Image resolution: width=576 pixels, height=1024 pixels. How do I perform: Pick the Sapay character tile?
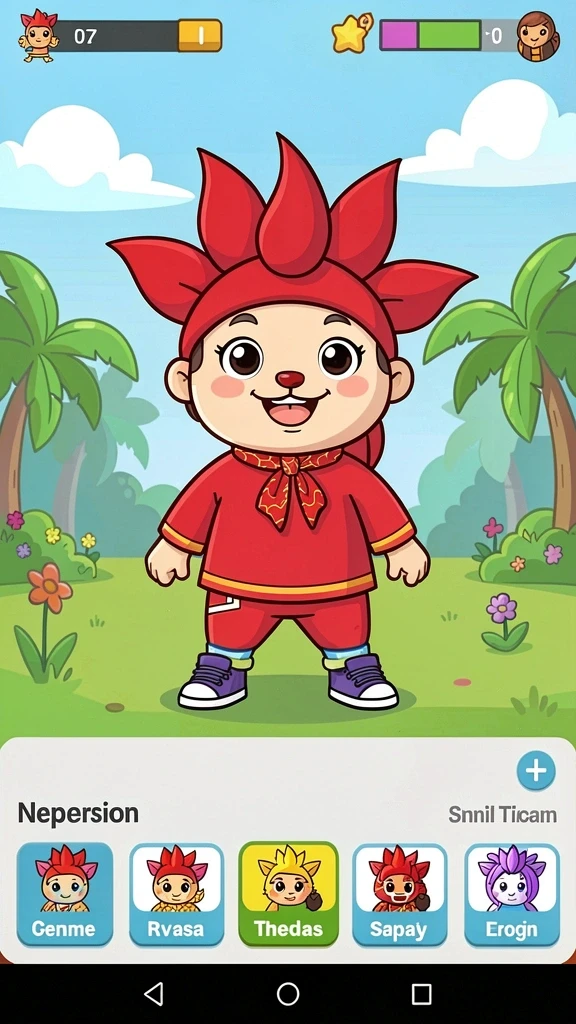point(400,893)
